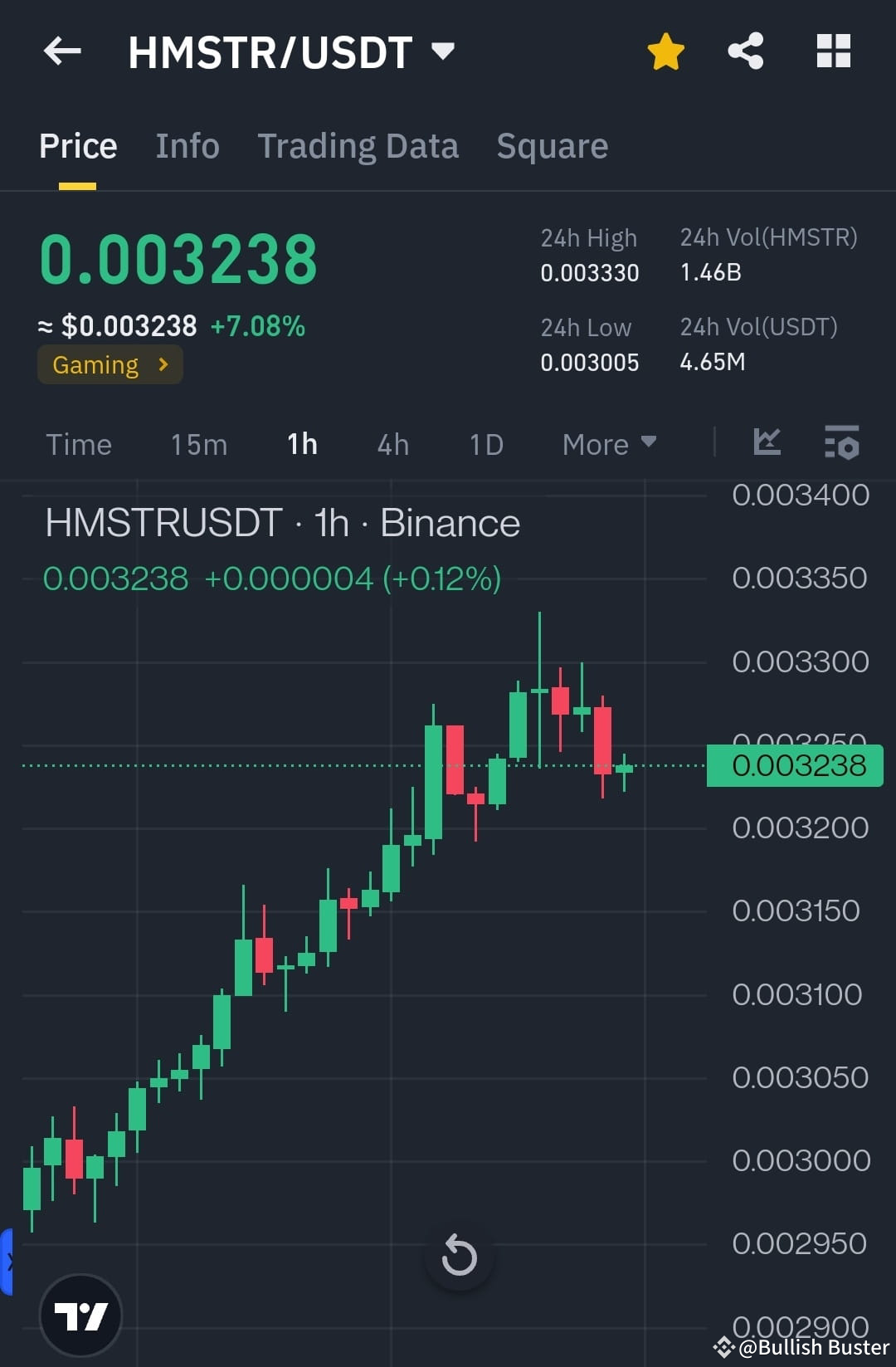Open the Square tab

click(x=552, y=146)
